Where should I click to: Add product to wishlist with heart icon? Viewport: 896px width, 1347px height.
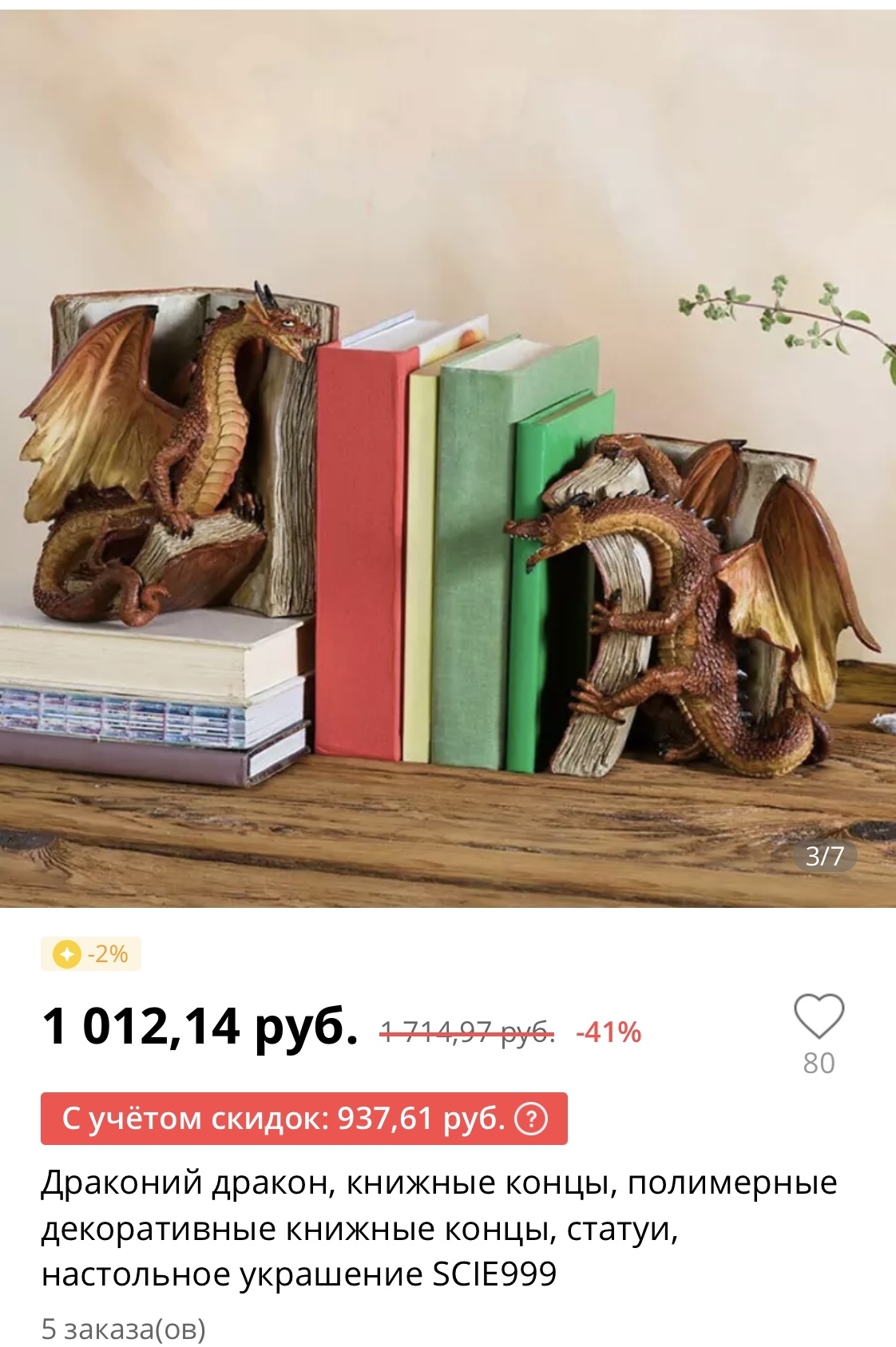(819, 1016)
